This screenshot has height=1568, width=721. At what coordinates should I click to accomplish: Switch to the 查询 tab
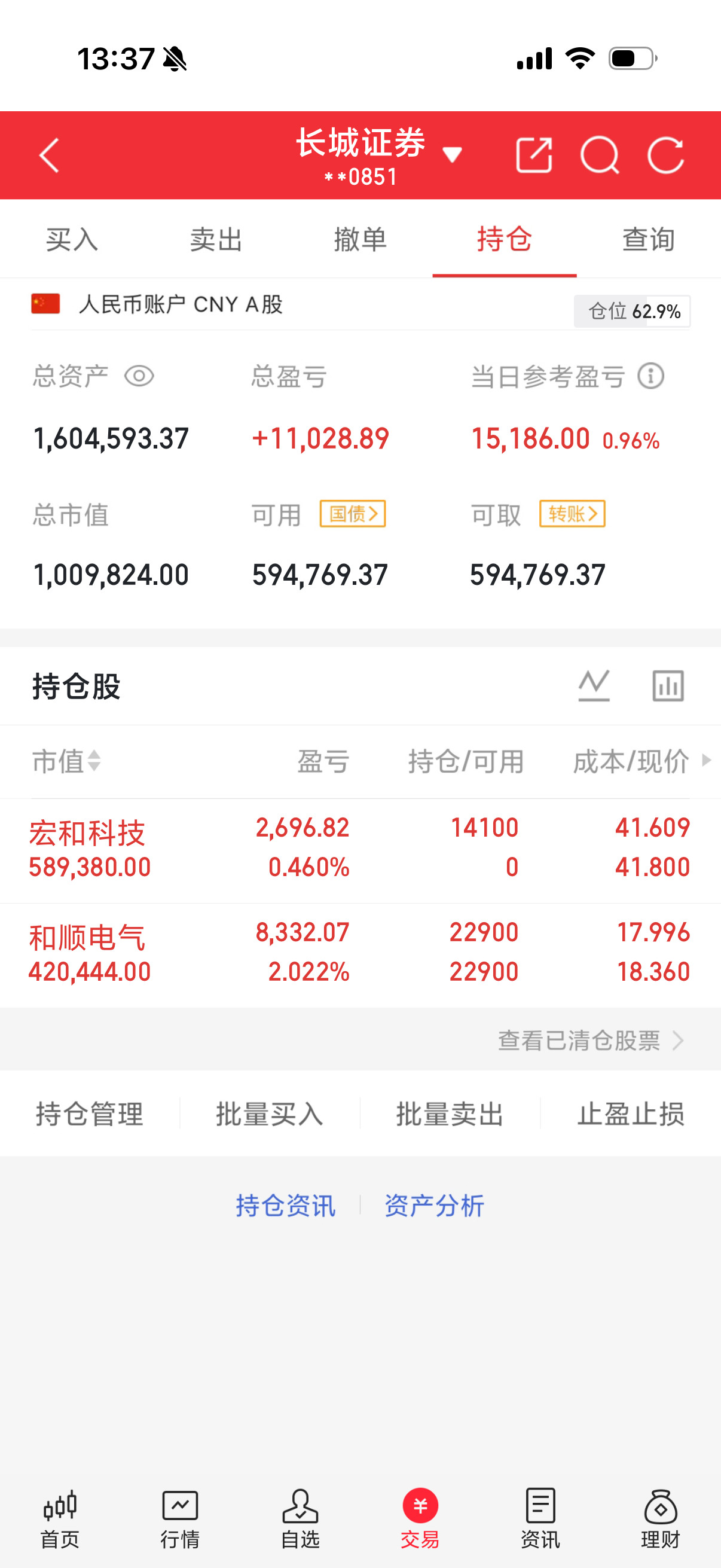[x=647, y=239]
